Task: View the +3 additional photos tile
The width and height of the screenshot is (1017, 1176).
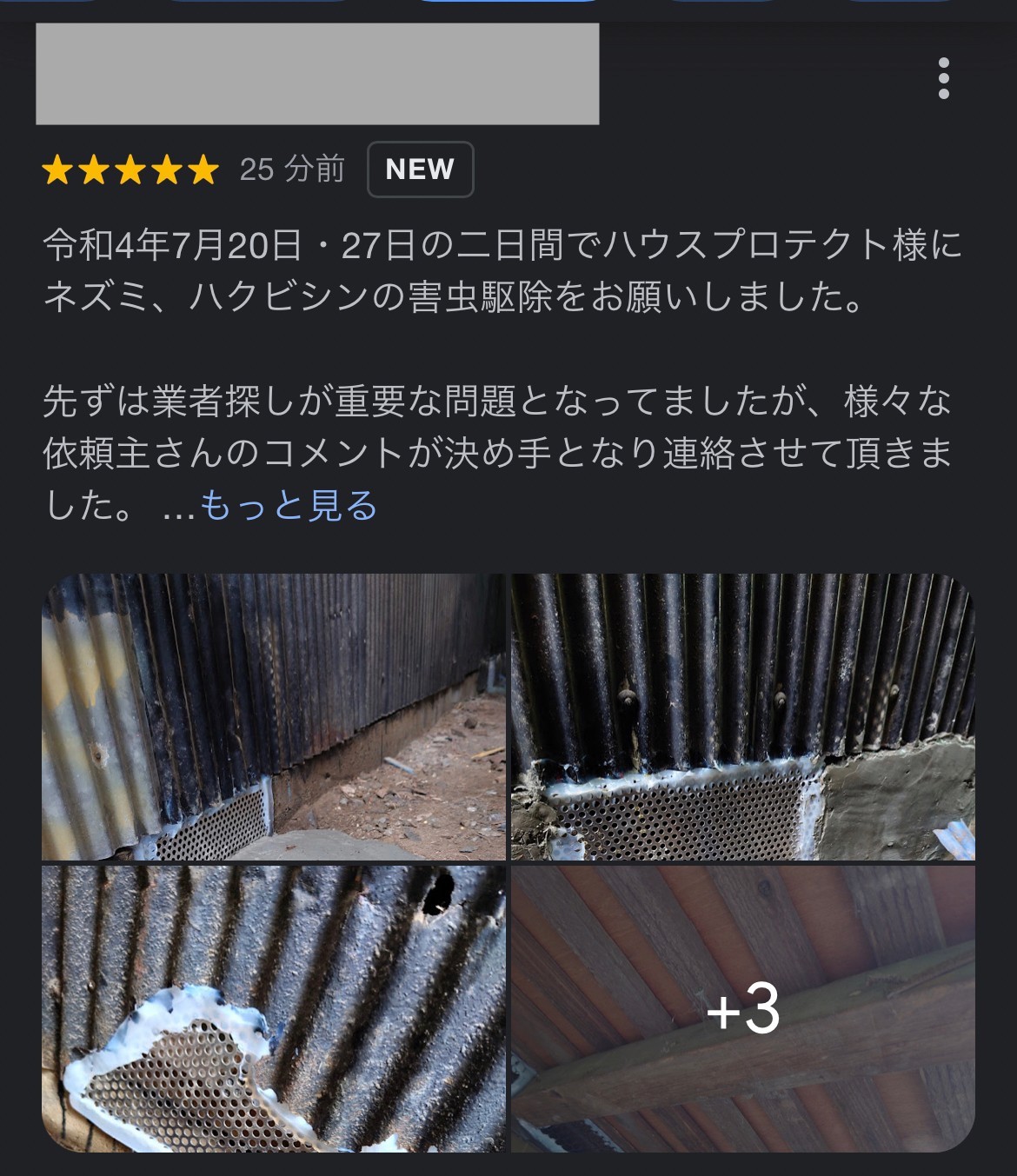Action: pyautogui.click(x=743, y=1008)
